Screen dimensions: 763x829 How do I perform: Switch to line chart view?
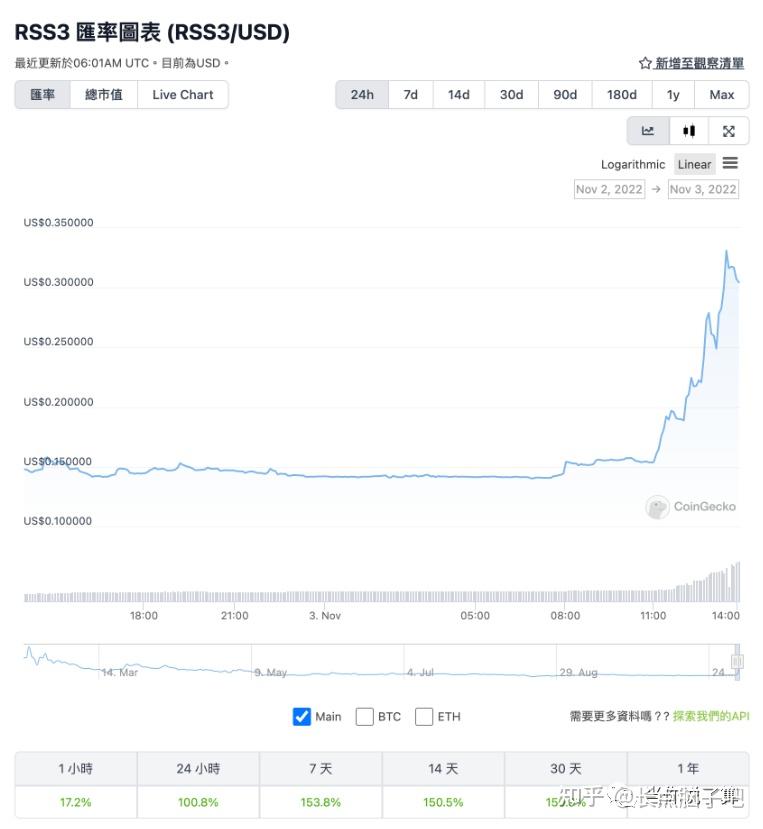647,130
